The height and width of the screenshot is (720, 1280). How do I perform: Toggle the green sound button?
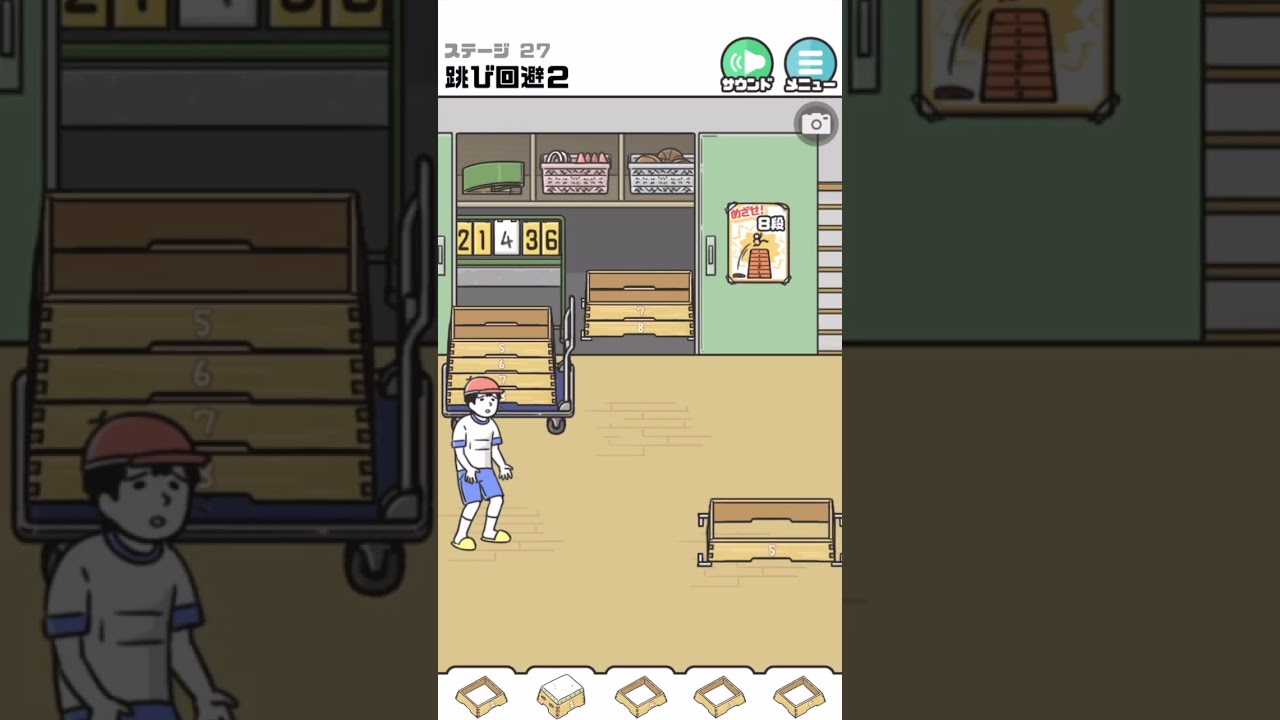(x=746, y=63)
